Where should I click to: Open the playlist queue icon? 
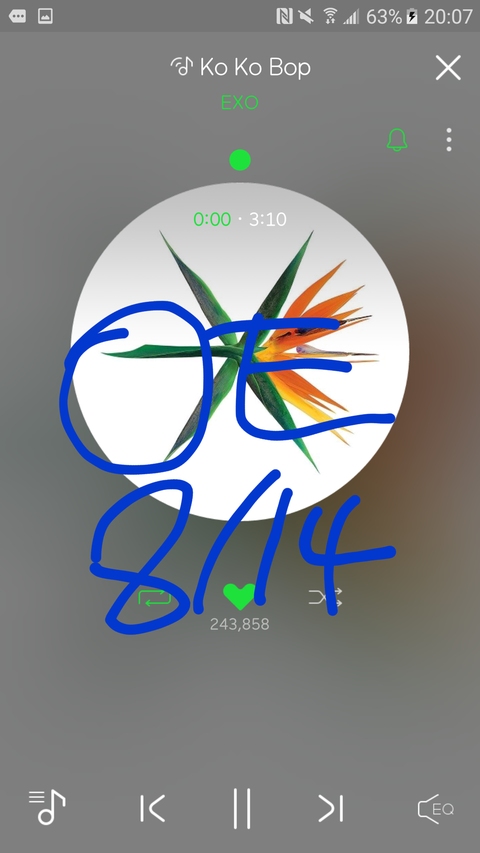(x=47, y=807)
